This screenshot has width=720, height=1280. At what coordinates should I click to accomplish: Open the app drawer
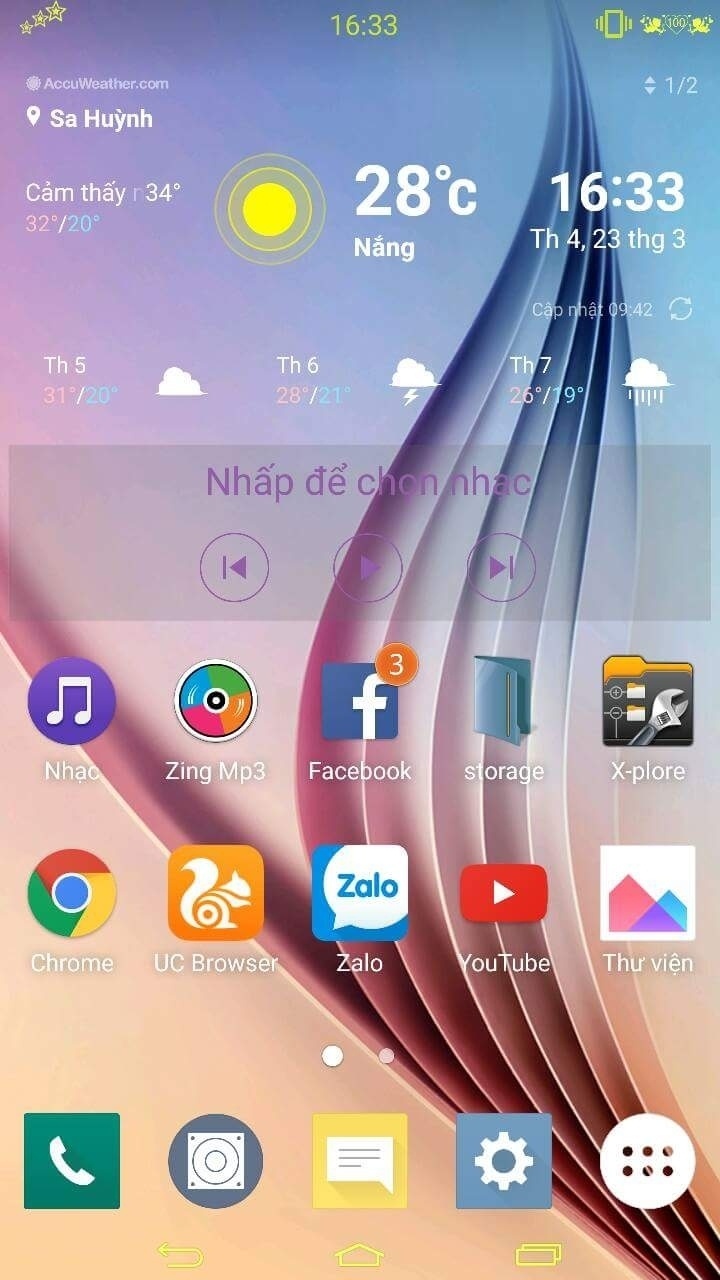[x=648, y=1161]
